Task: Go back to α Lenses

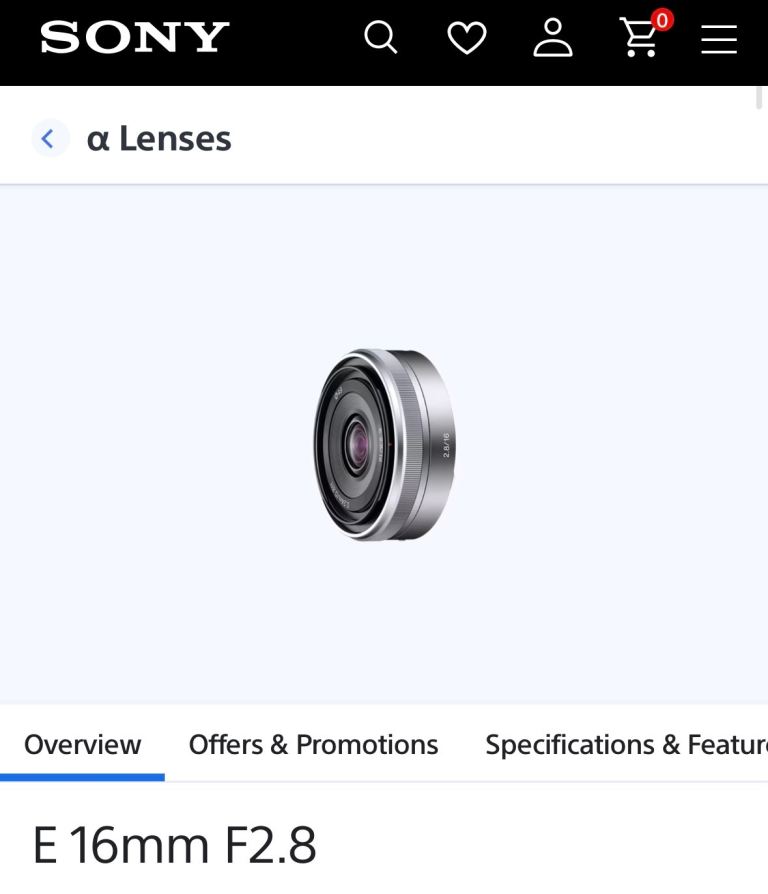Action: point(49,138)
